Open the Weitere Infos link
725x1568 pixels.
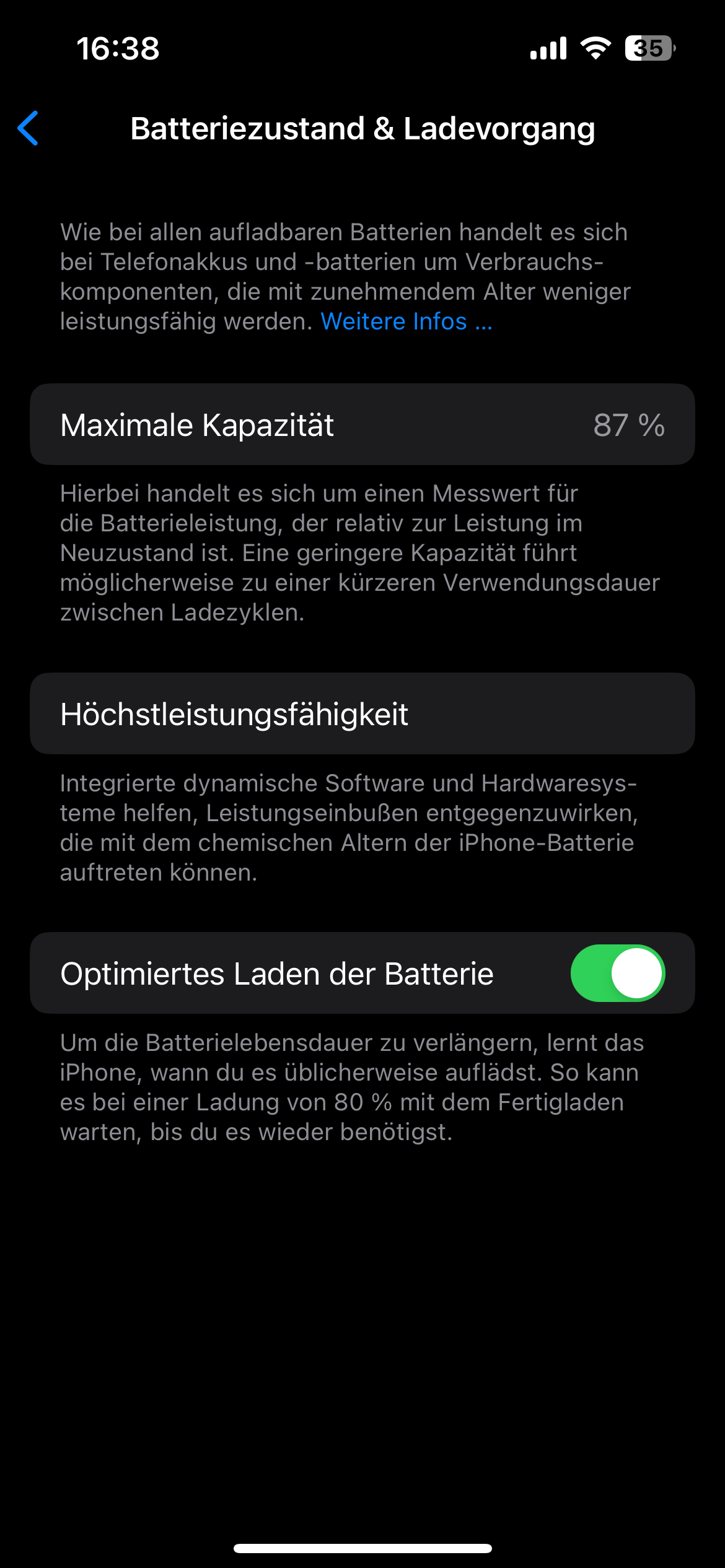click(405, 321)
